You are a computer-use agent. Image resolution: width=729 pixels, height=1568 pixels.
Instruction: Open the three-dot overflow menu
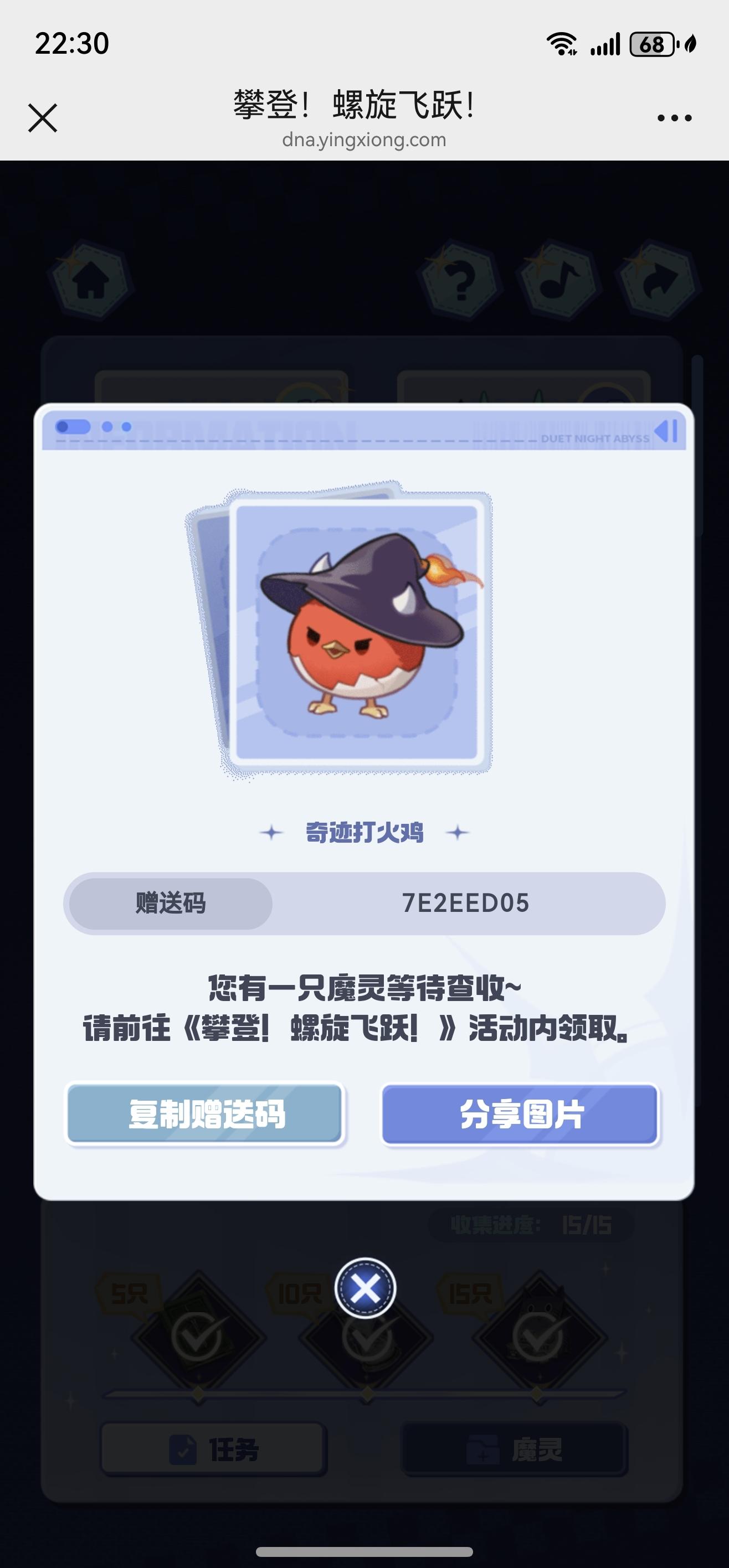point(674,118)
